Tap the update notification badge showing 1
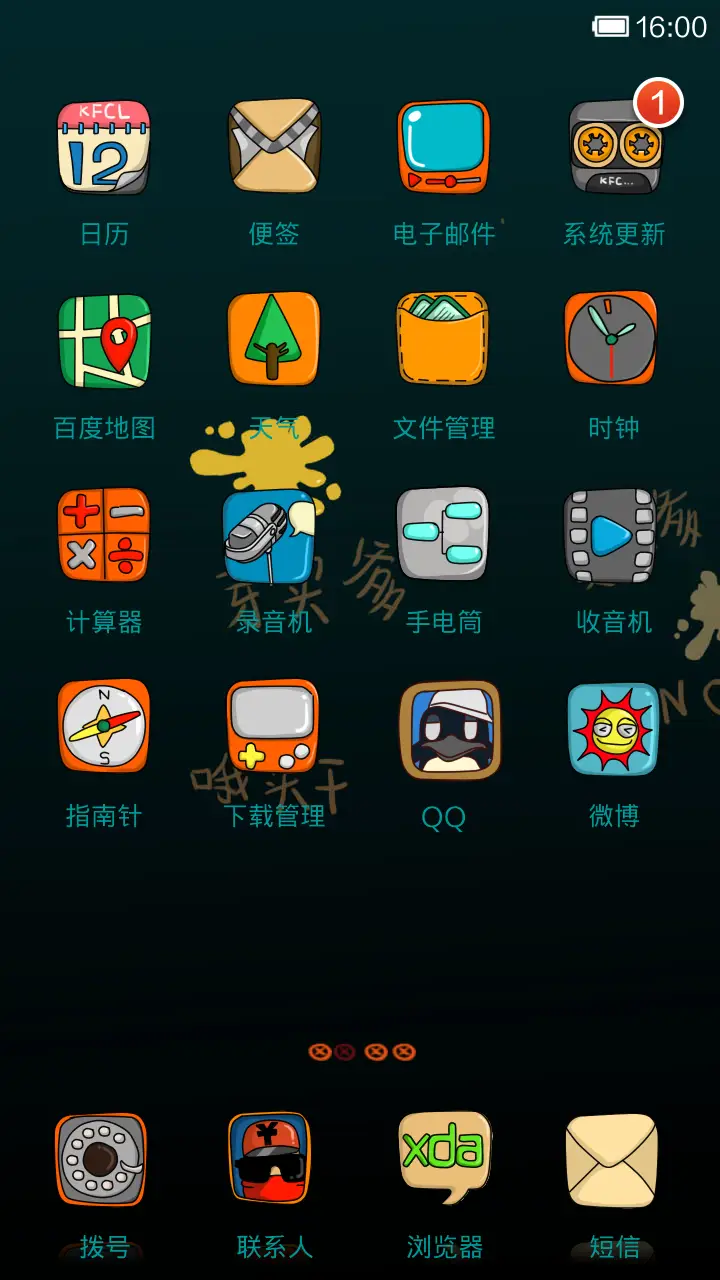Screen dimensions: 720x1280 (x=661, y=100)
